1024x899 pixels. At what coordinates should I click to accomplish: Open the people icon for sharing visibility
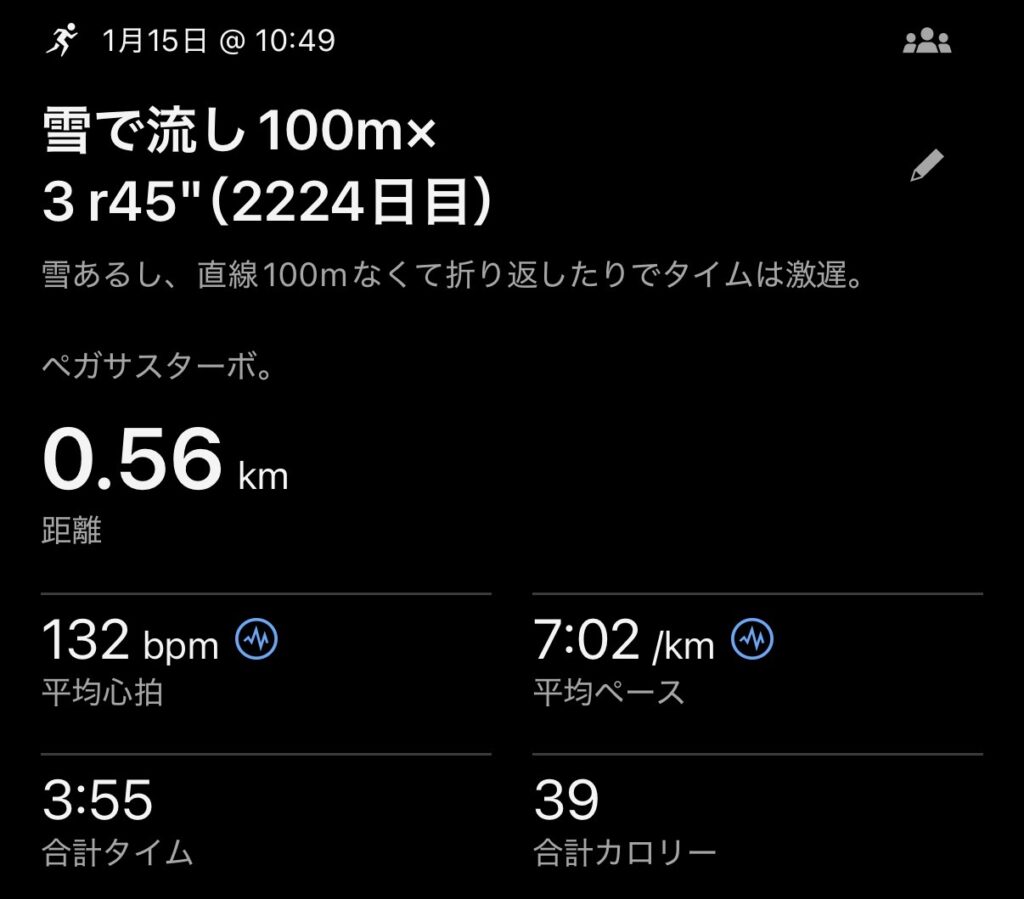click(x=927, y=42)
